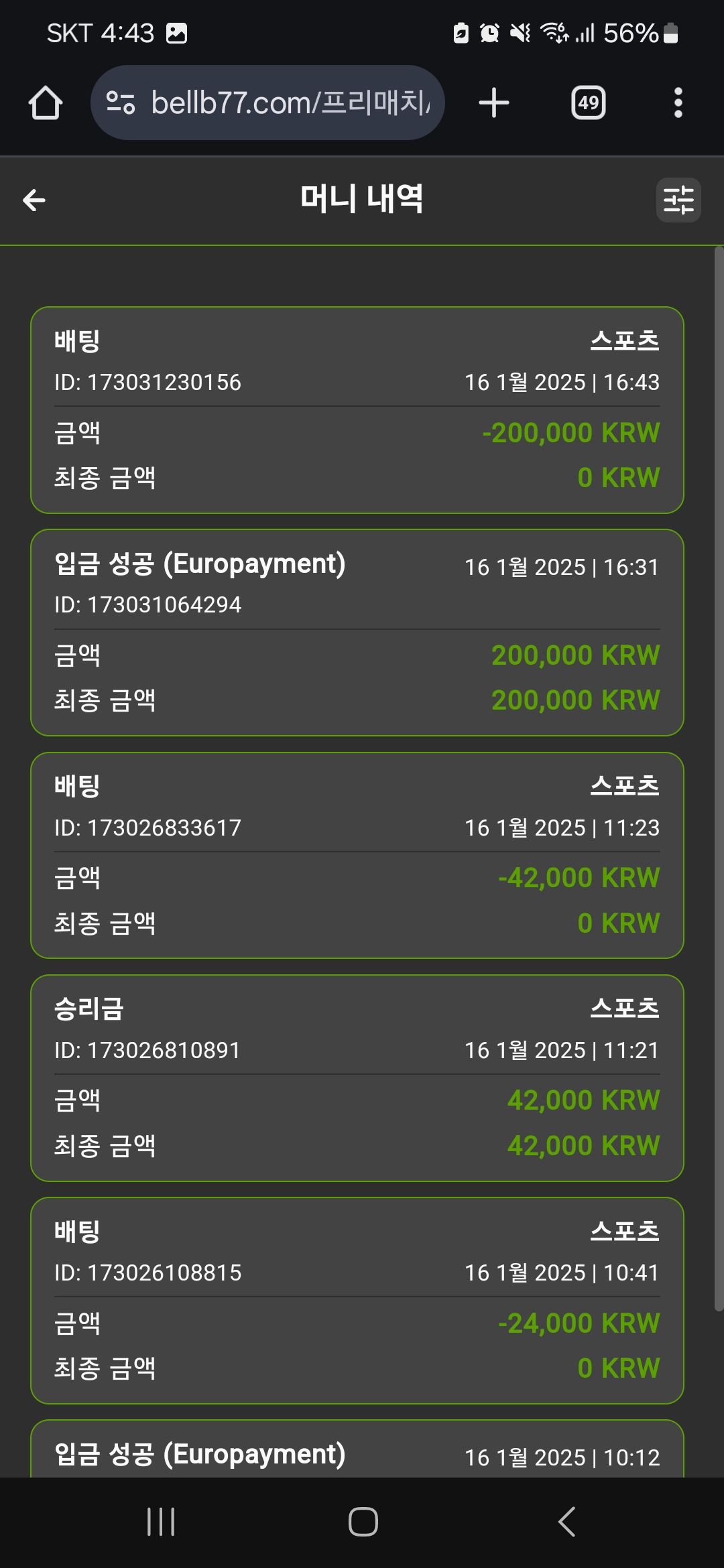
Task: Open a new browser tab
Action: tap(494, 103)
